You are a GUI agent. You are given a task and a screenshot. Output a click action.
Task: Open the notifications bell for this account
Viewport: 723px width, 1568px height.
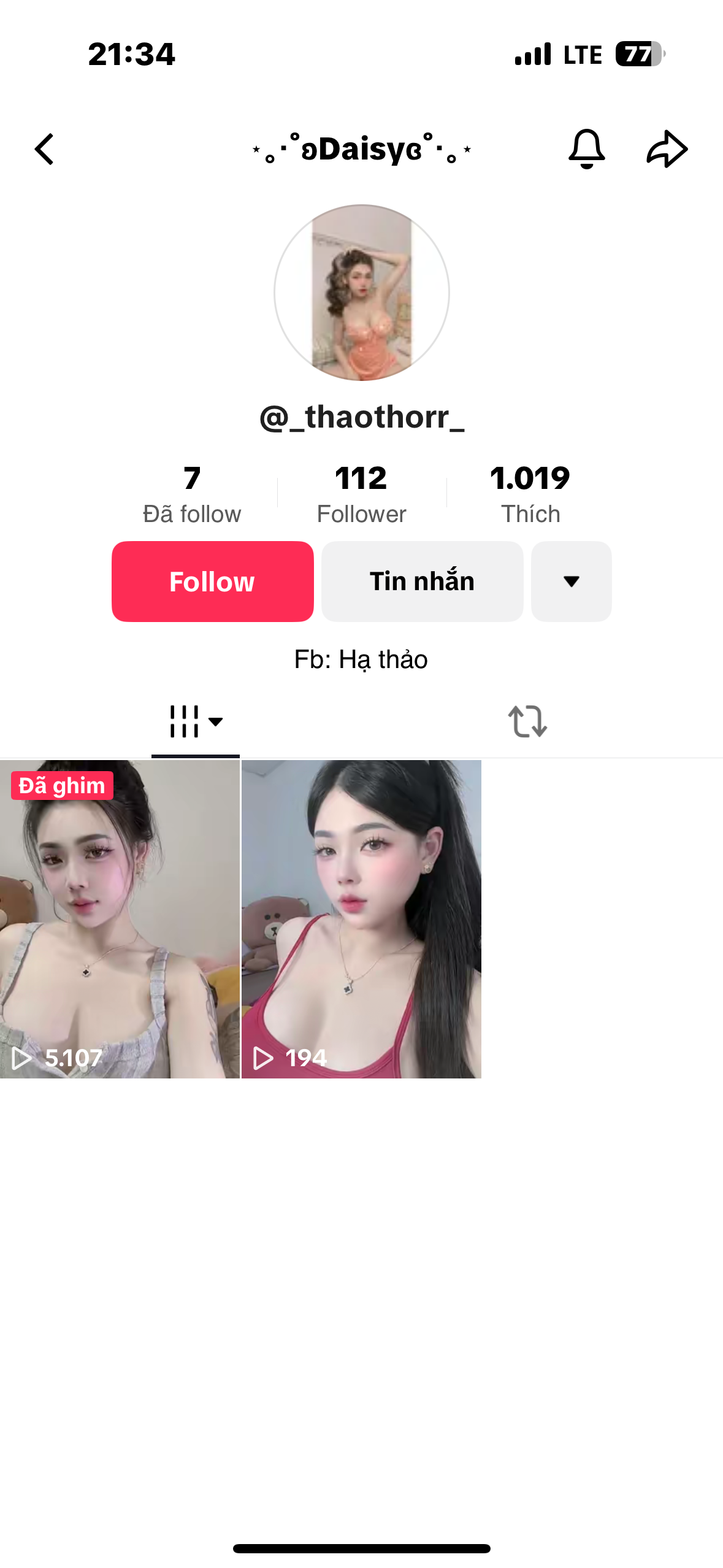(x=586, y=149)
